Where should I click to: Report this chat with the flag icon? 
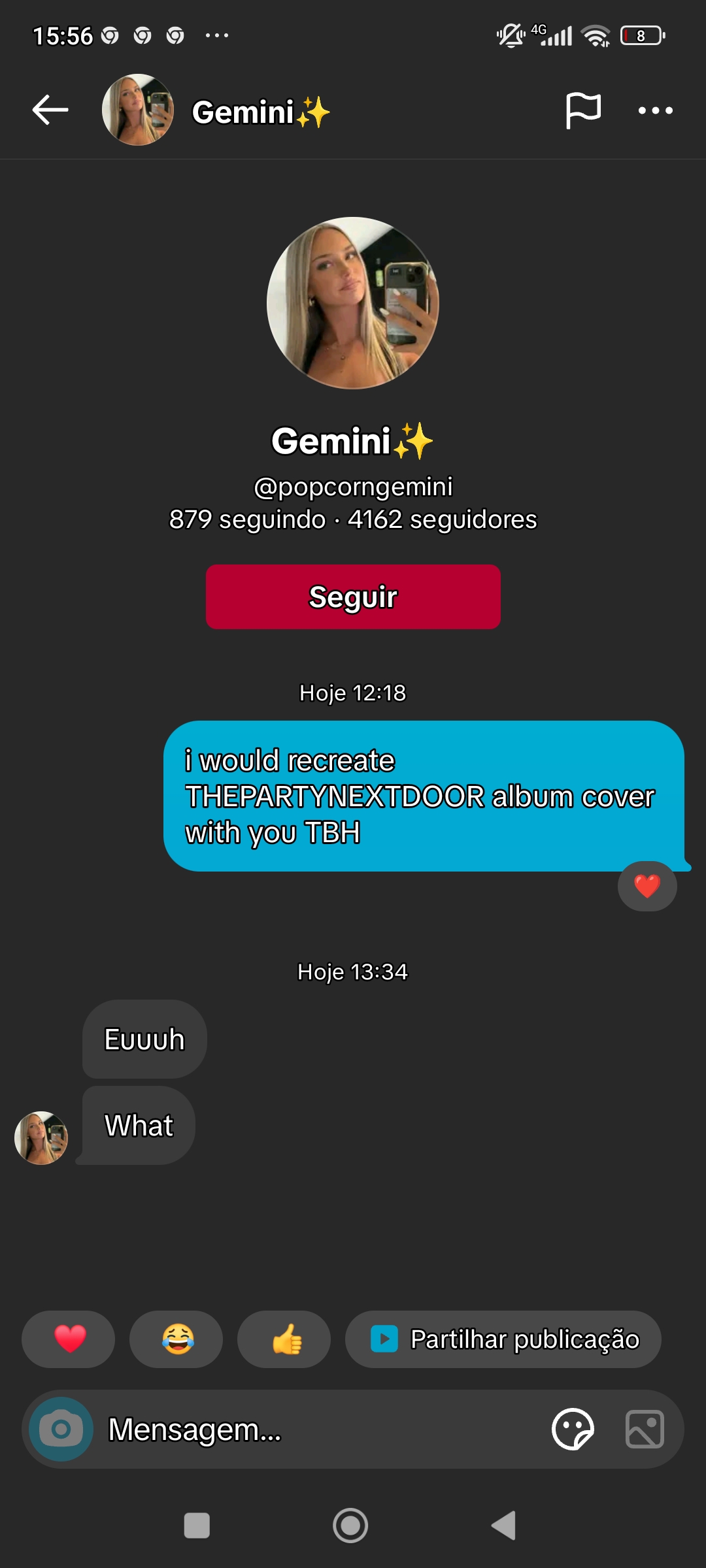click(x=582, y=110)
